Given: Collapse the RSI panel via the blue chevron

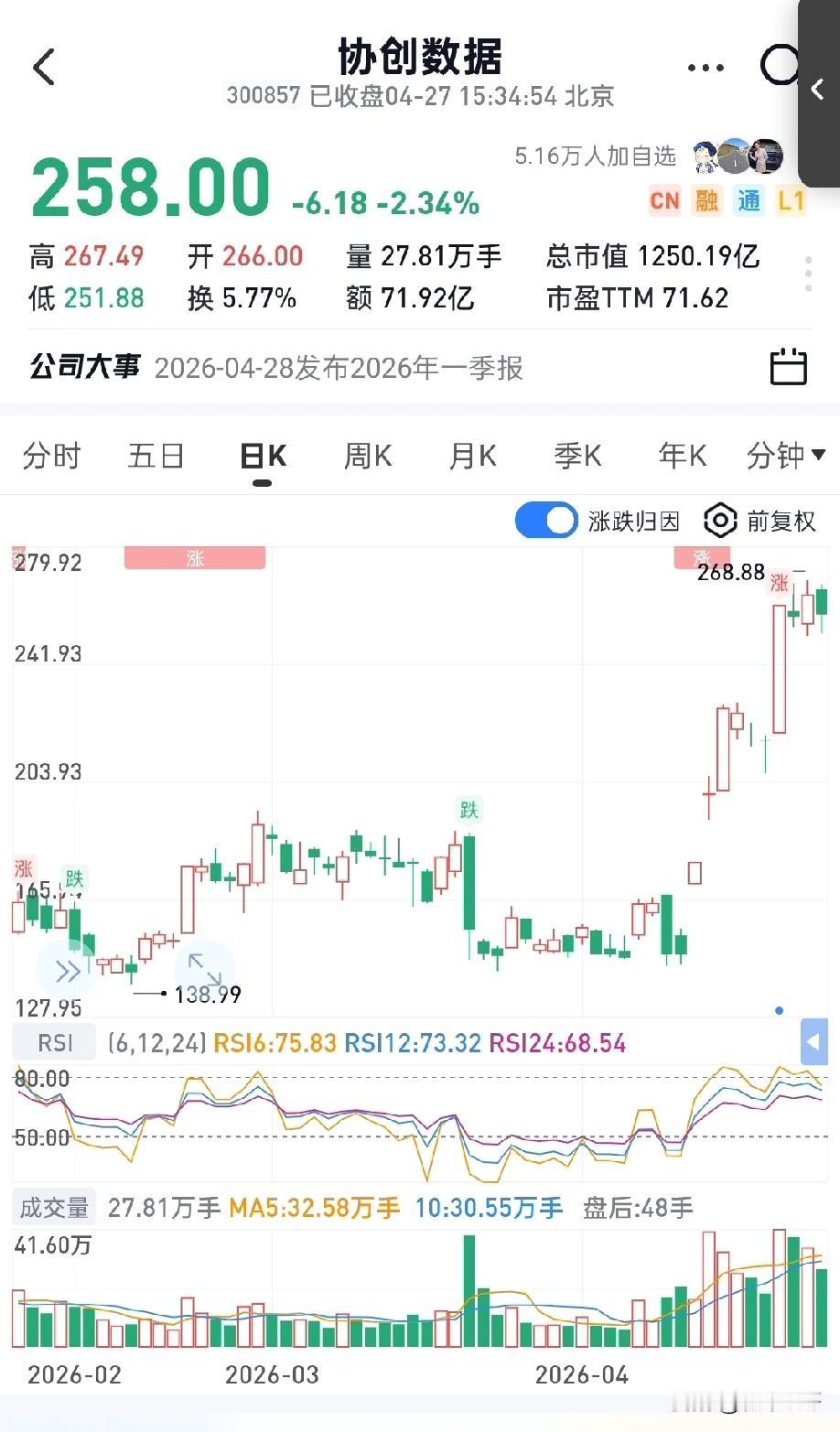Looking at the screenshot, I should click(813, 1041).
